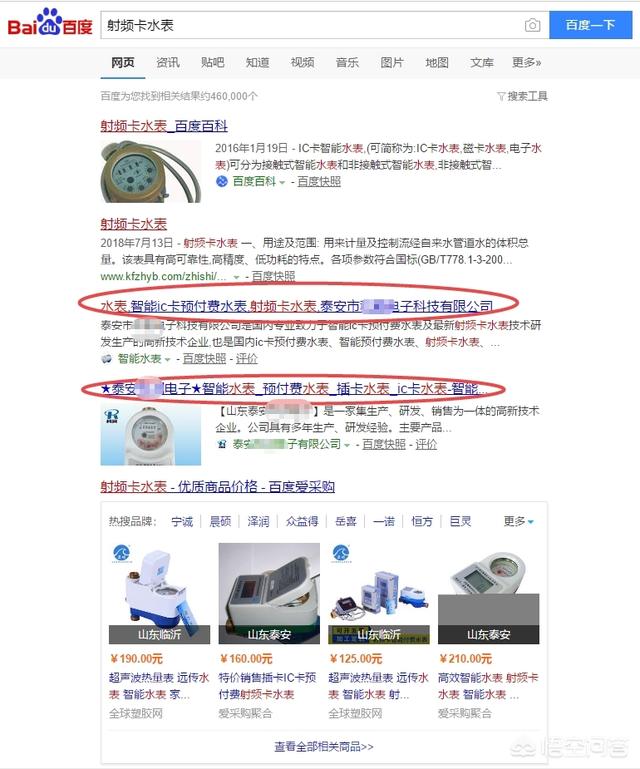View all products via 查看全部相关商品>>

point(324,746)
